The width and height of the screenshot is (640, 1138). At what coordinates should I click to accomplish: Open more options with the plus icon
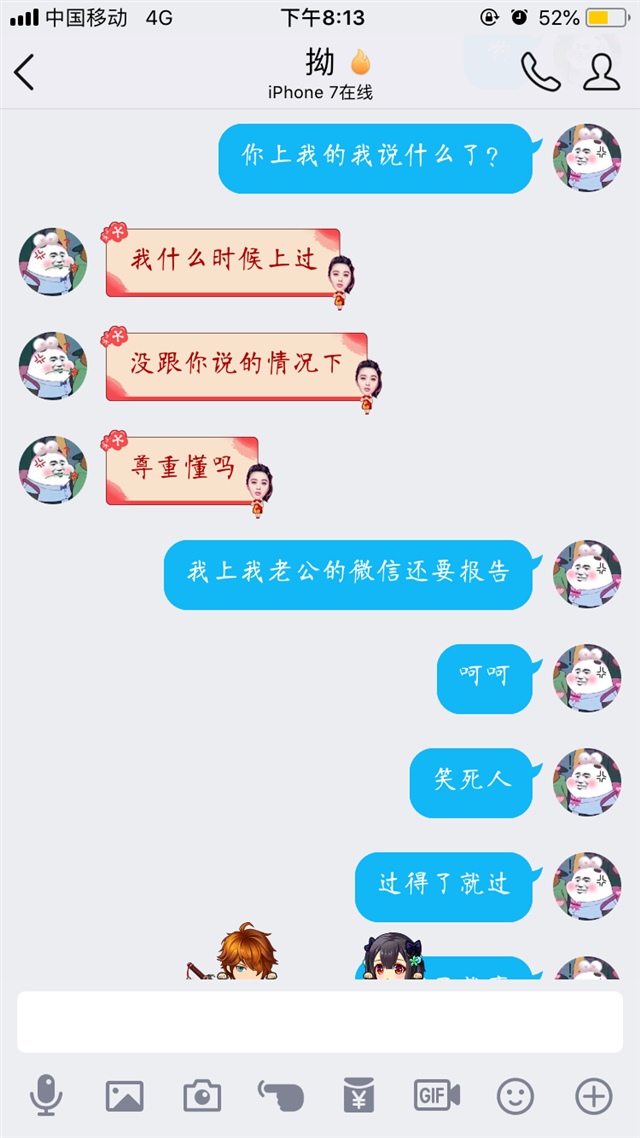point(594,1096)
